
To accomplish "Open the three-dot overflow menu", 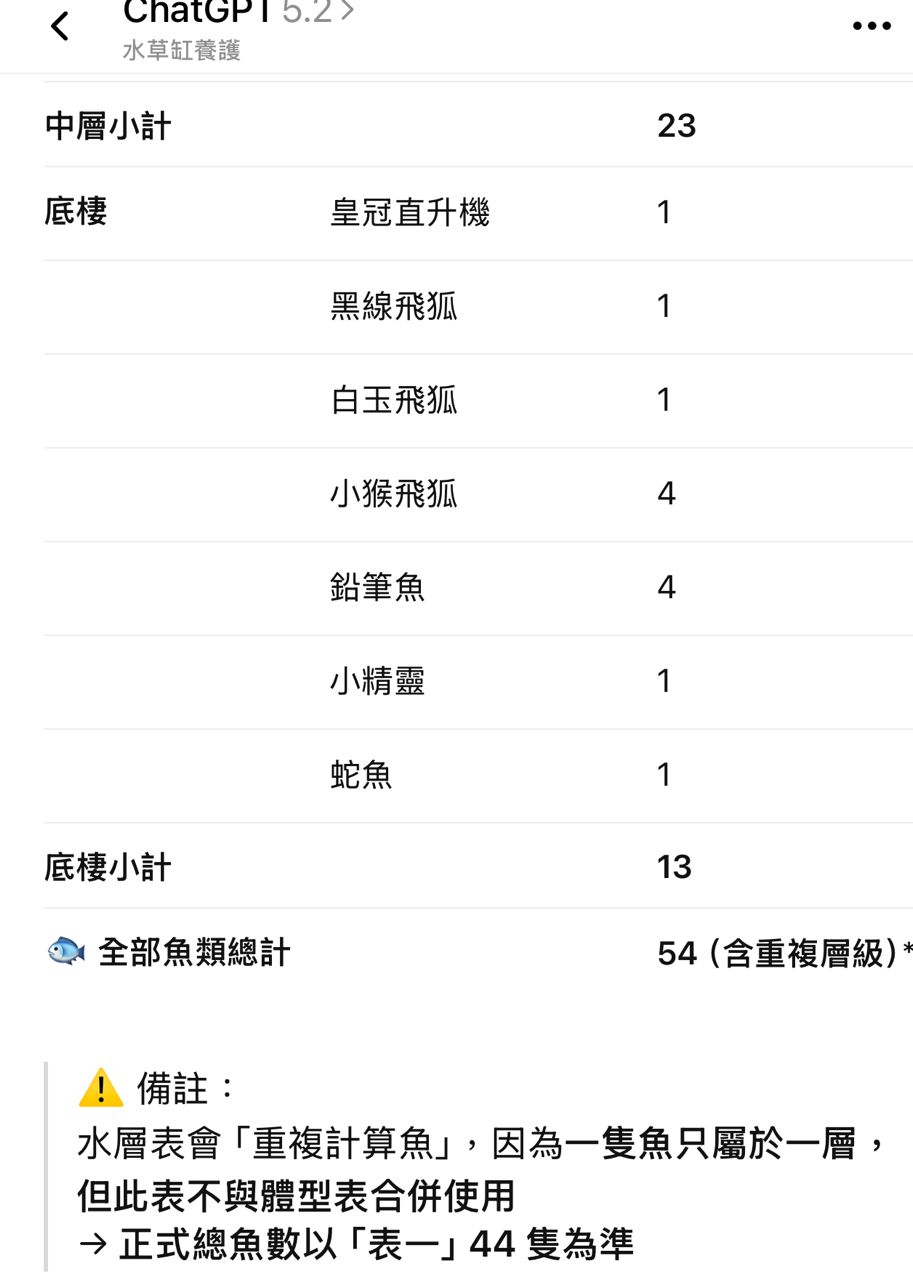I will 871,27.
